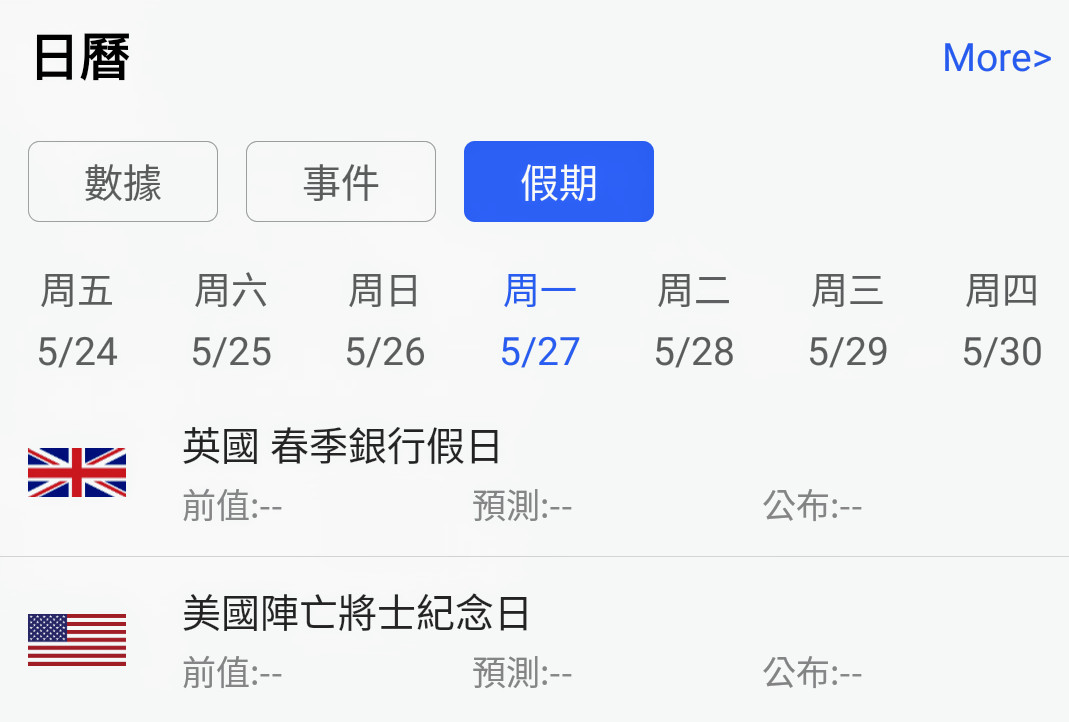
Task: Open the 英國 春季銀行假日 entry
Action: pyautogui.click(x=342, y=447)
